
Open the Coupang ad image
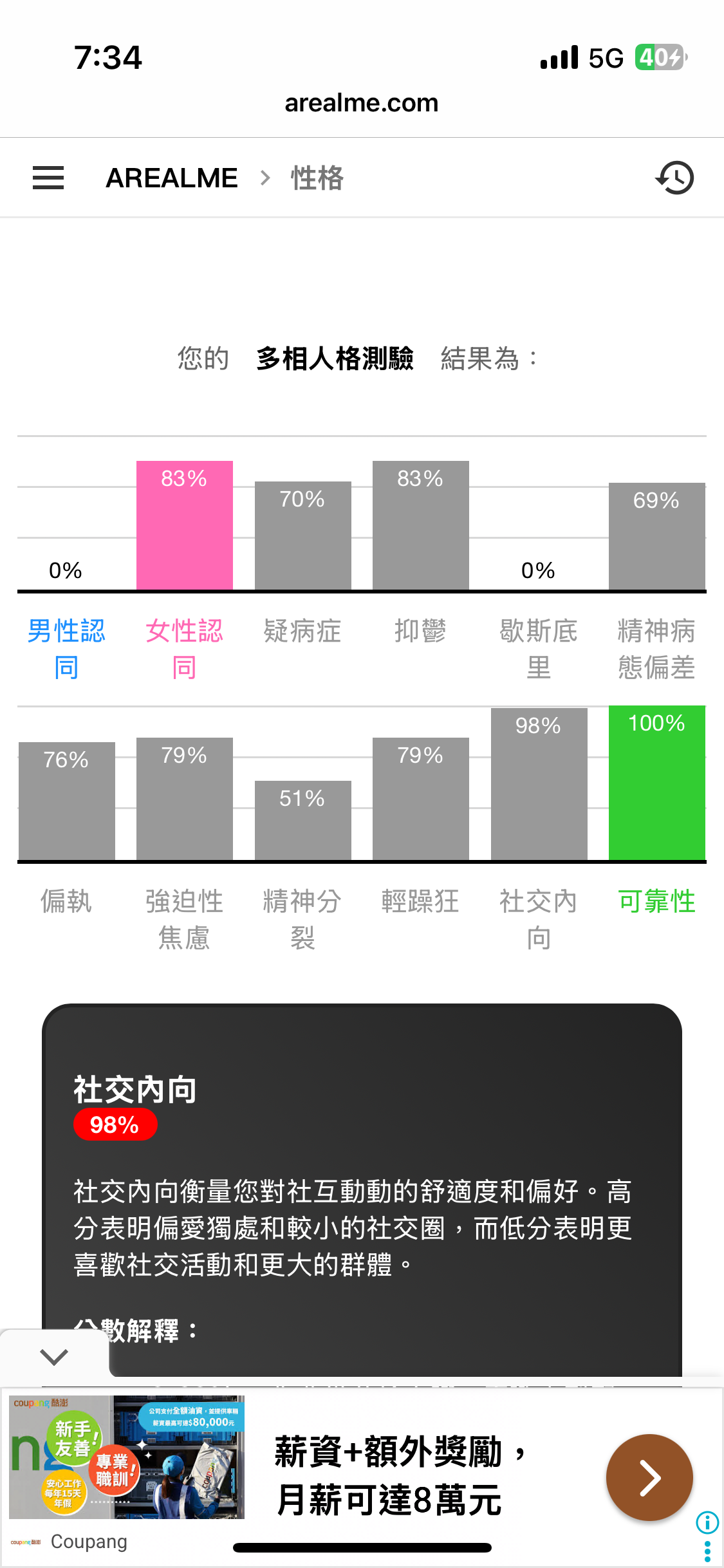coord(127,1457)
